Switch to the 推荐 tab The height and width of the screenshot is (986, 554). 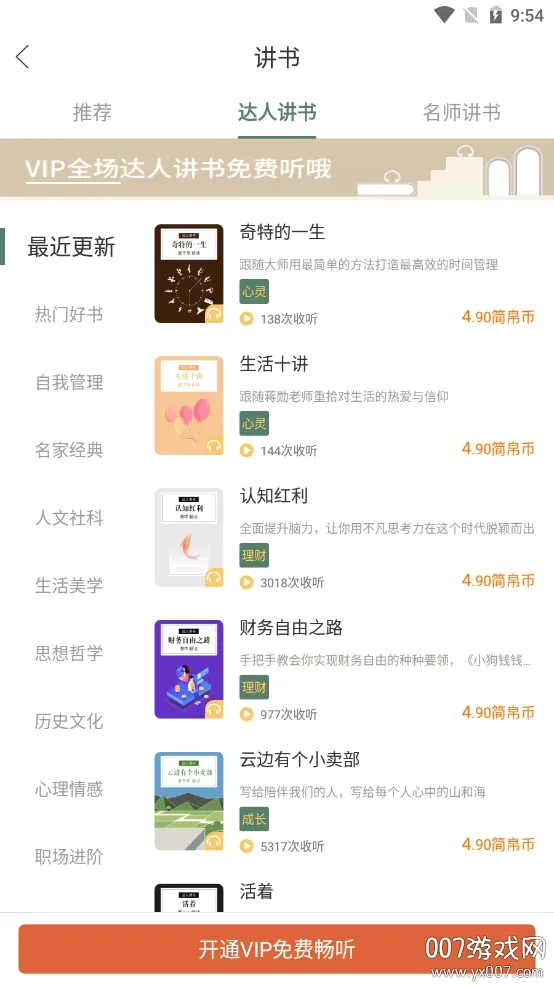pyautogui.click(x=92, y=113)
